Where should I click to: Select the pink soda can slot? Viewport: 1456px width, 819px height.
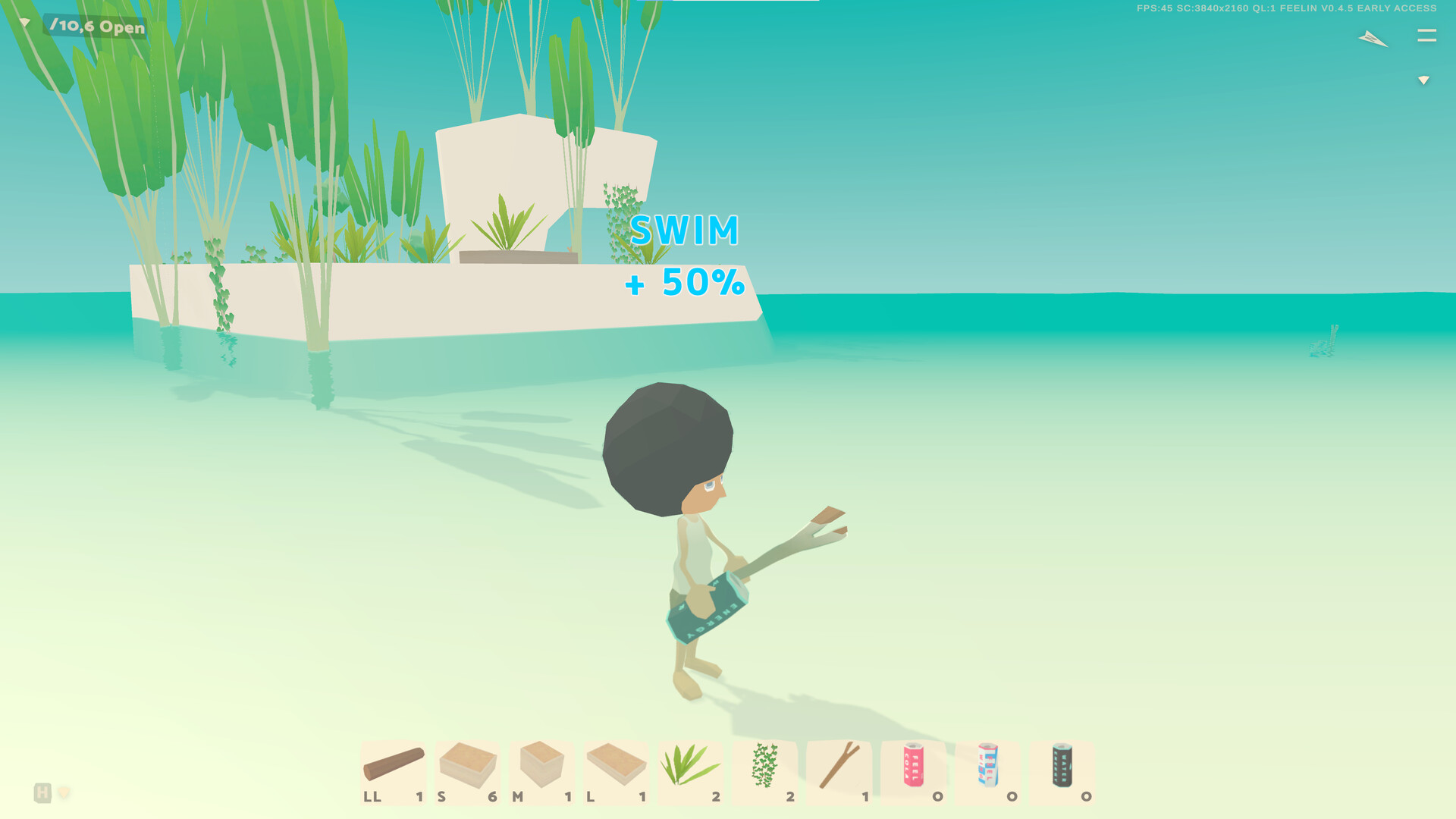(x=913, y=772)
